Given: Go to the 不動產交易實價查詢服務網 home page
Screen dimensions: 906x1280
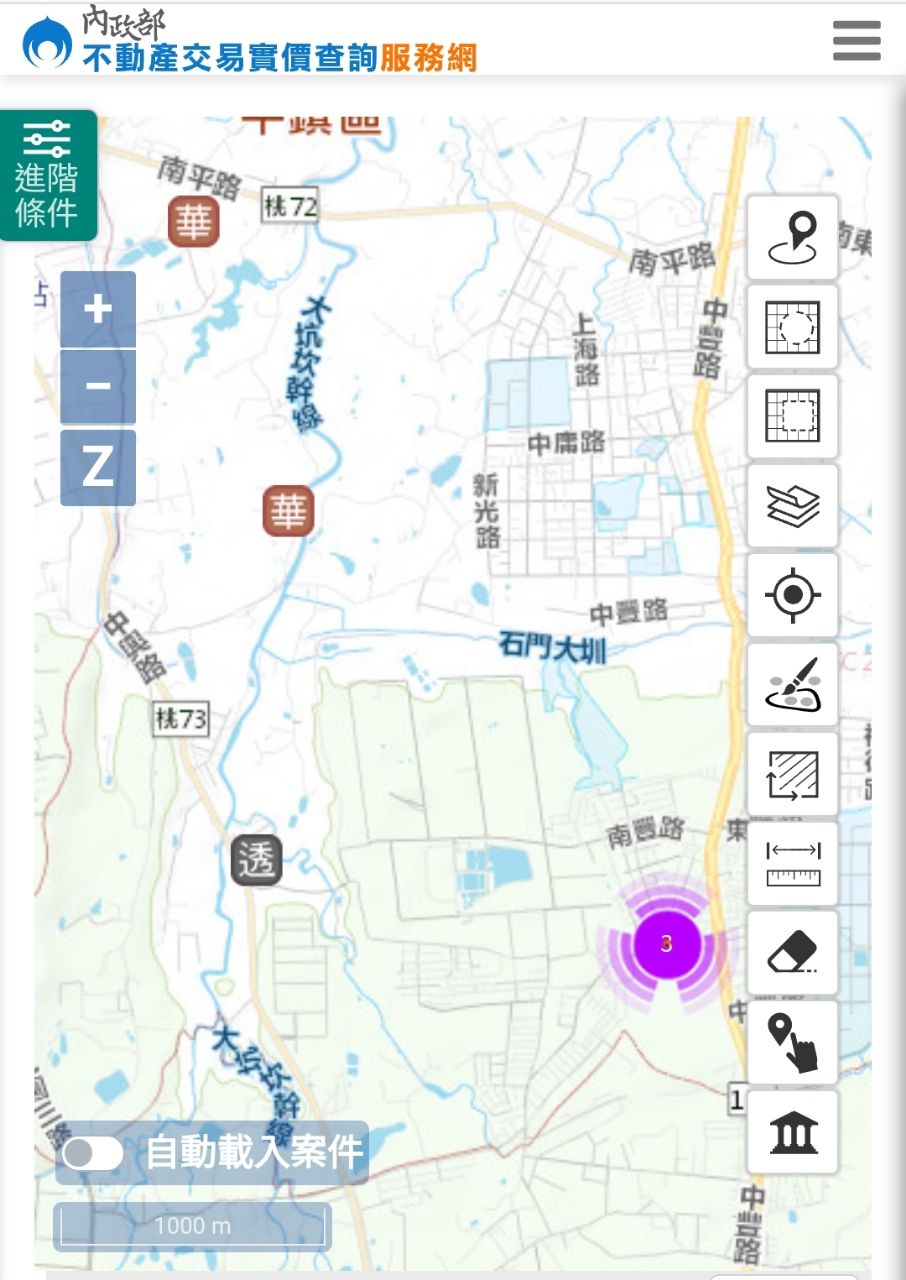Looking at the screenshot, I should (x=250, y=43).
